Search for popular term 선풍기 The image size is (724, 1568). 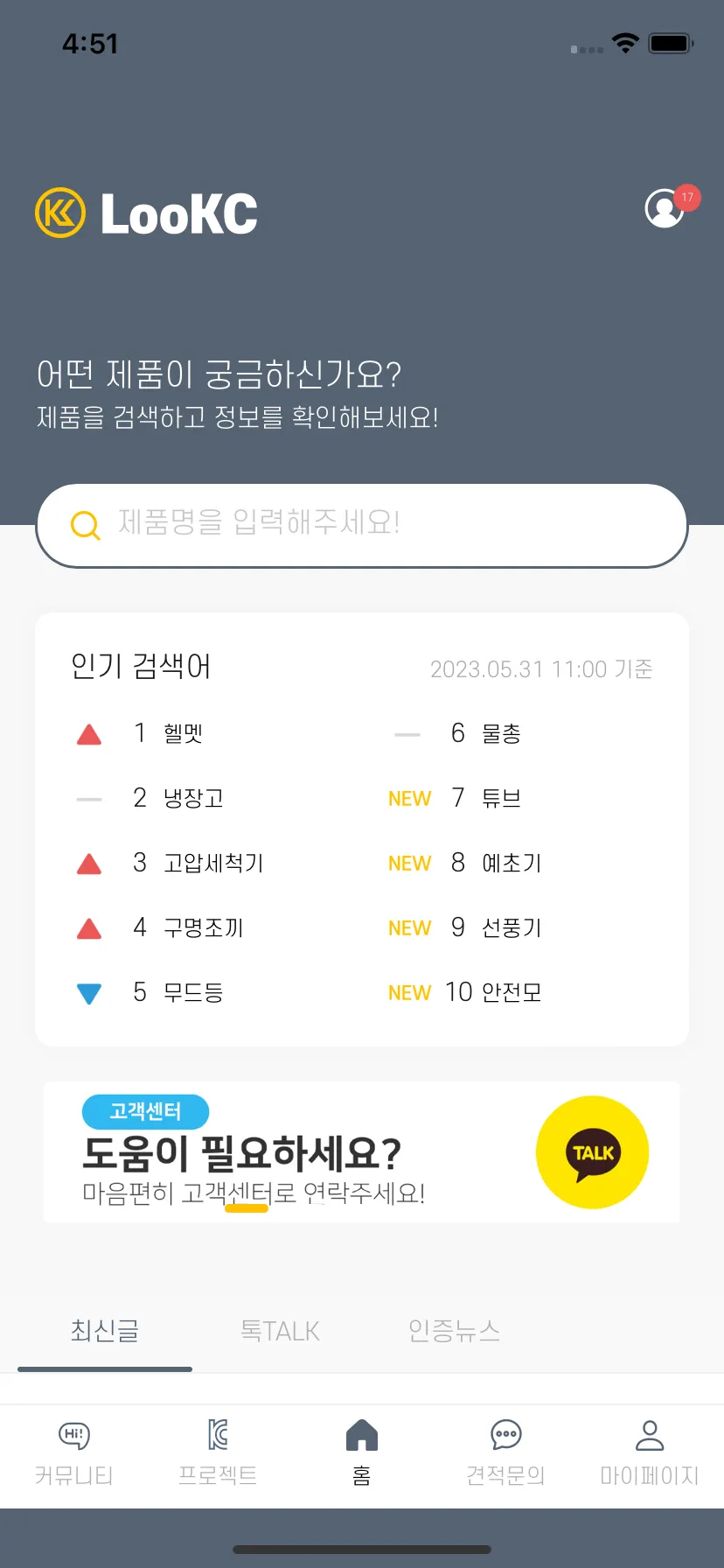[x=512, y=927]
